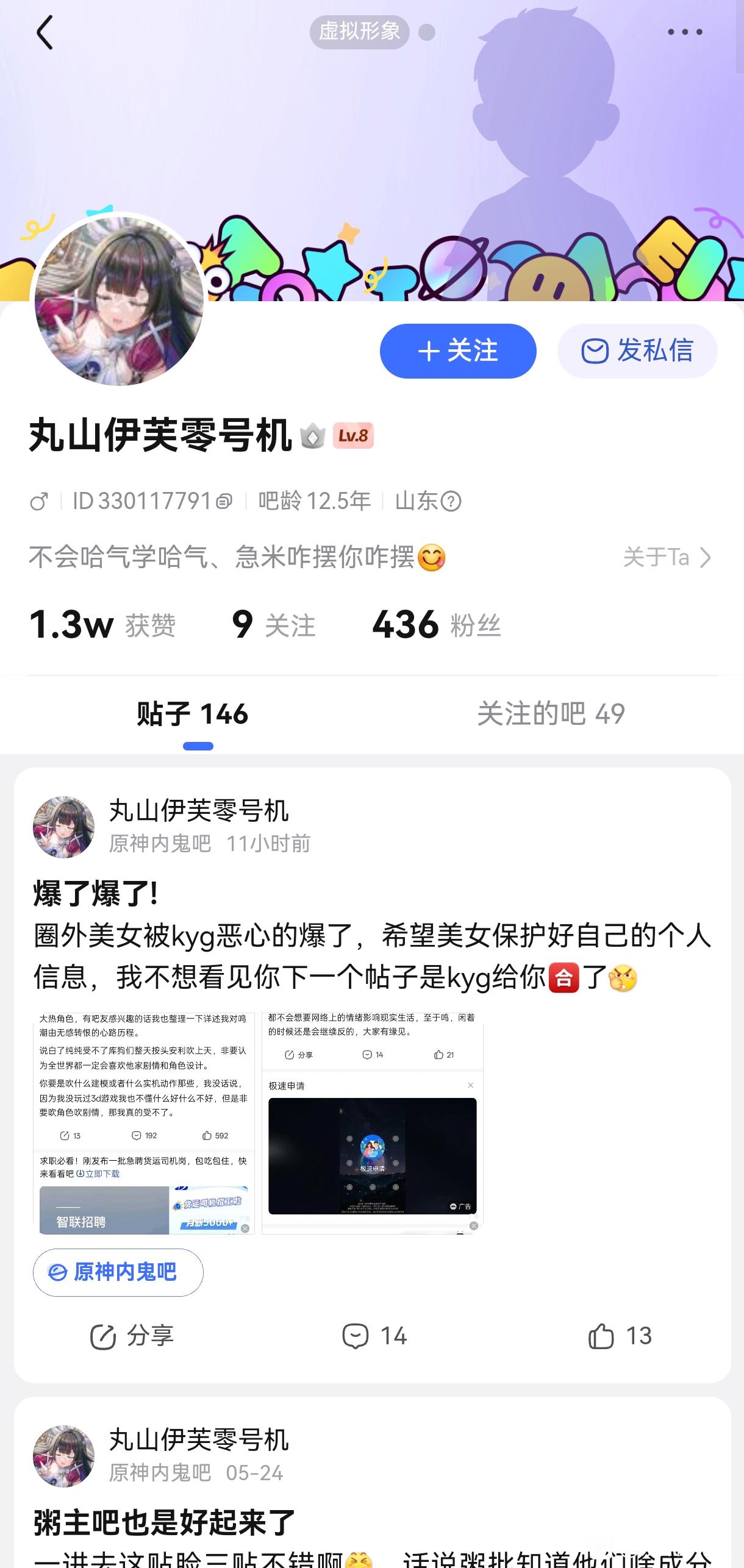Viewport: 744px width, 1568px height.
Task: Open first screenshot image in 爆了爆了 post
Action: tap(144, 1123)
